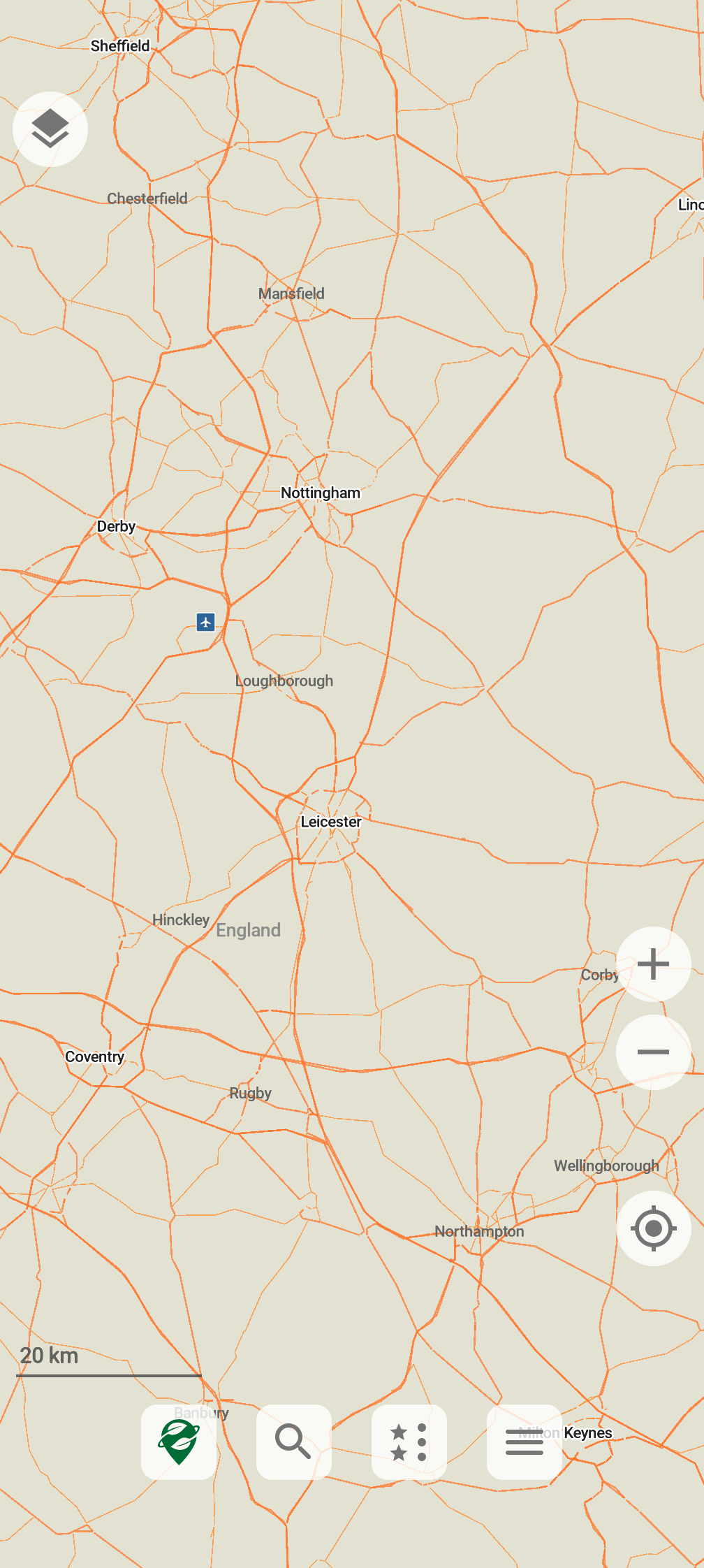The width and height of the screenshot is (704, 1568).
Task: Open the hamburger main menu
Action: [525, 1442]
